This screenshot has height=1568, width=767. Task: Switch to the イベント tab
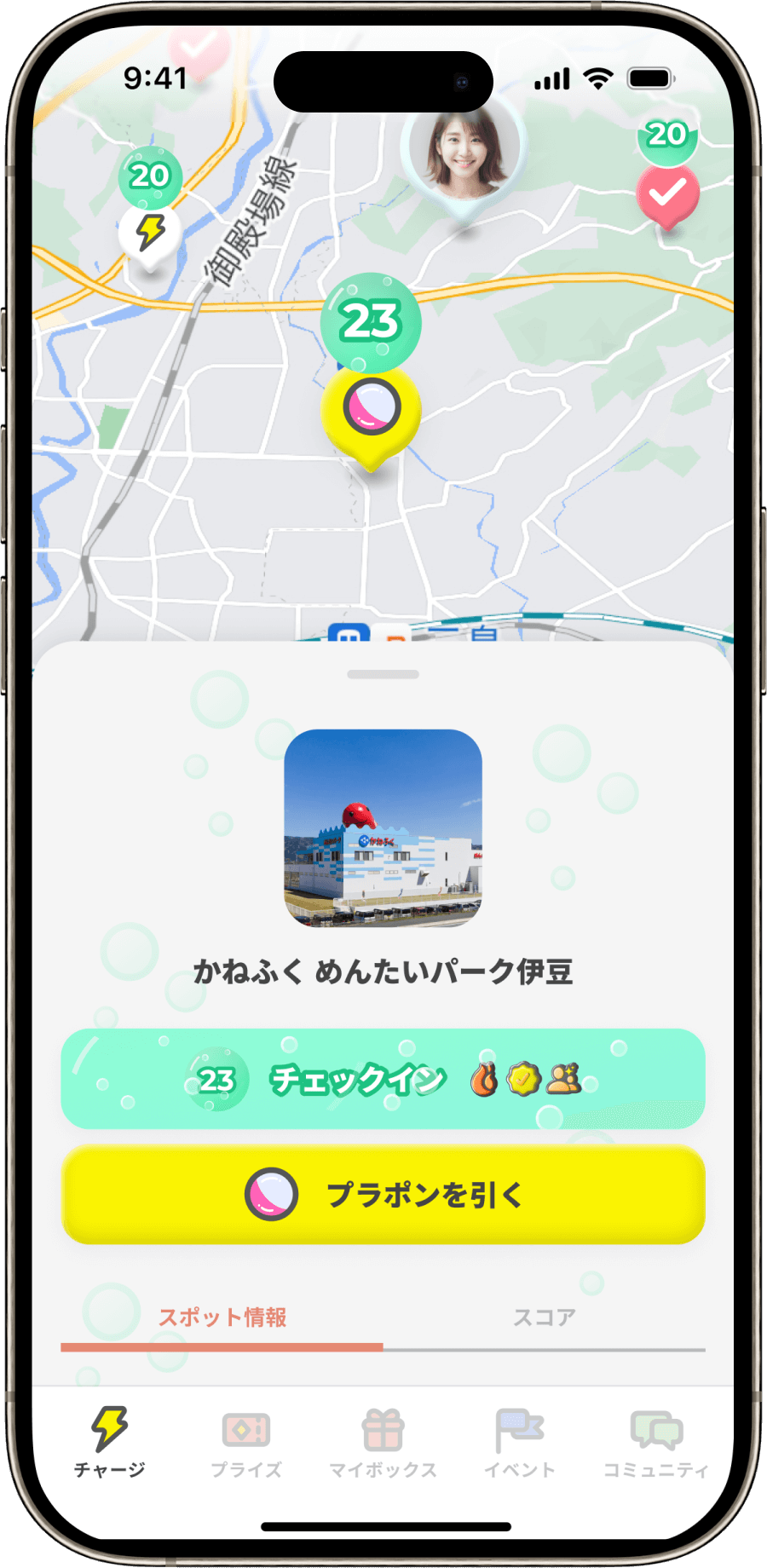tap(519, 1442)
